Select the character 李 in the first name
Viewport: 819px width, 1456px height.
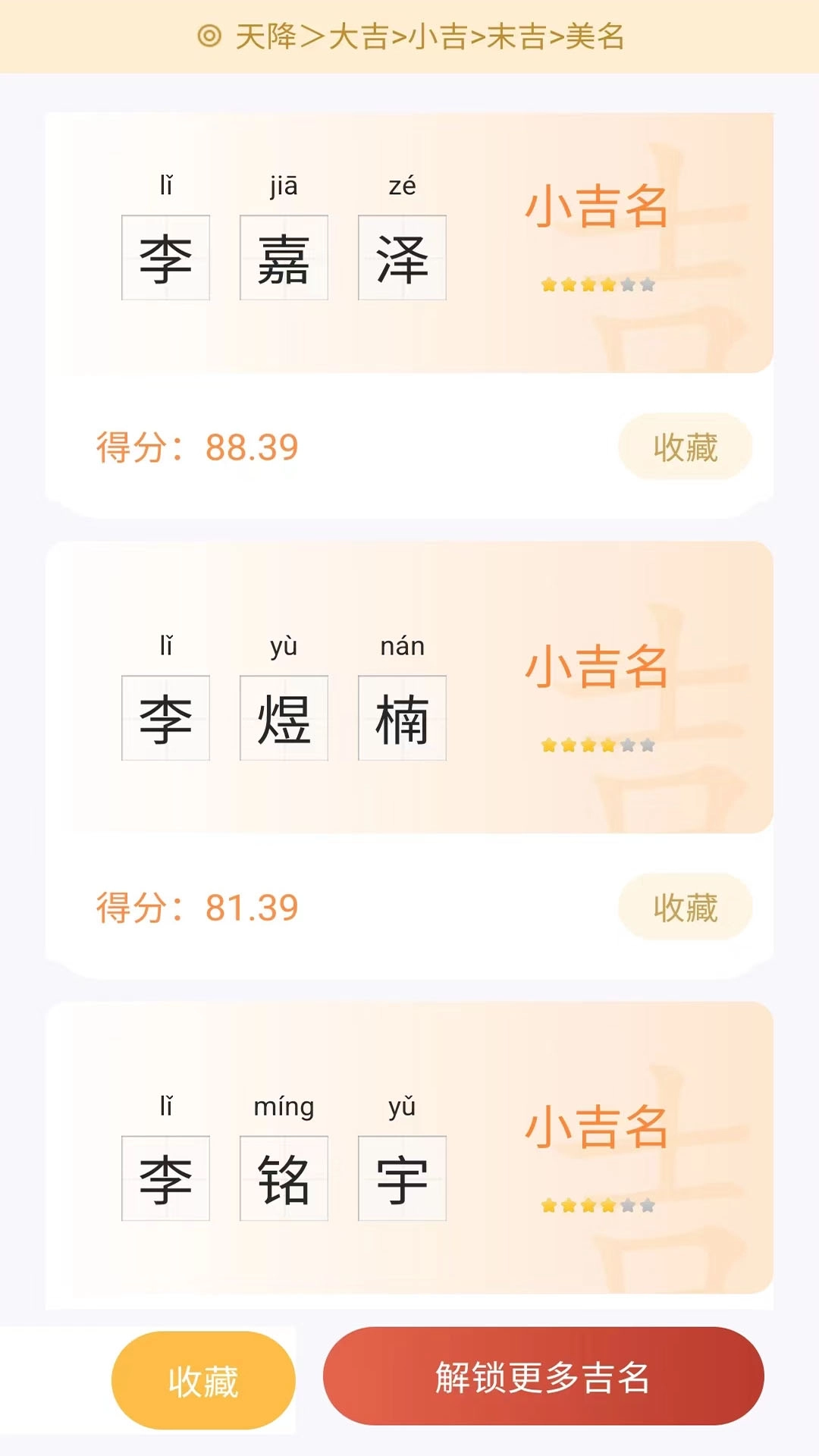(165, 259)
